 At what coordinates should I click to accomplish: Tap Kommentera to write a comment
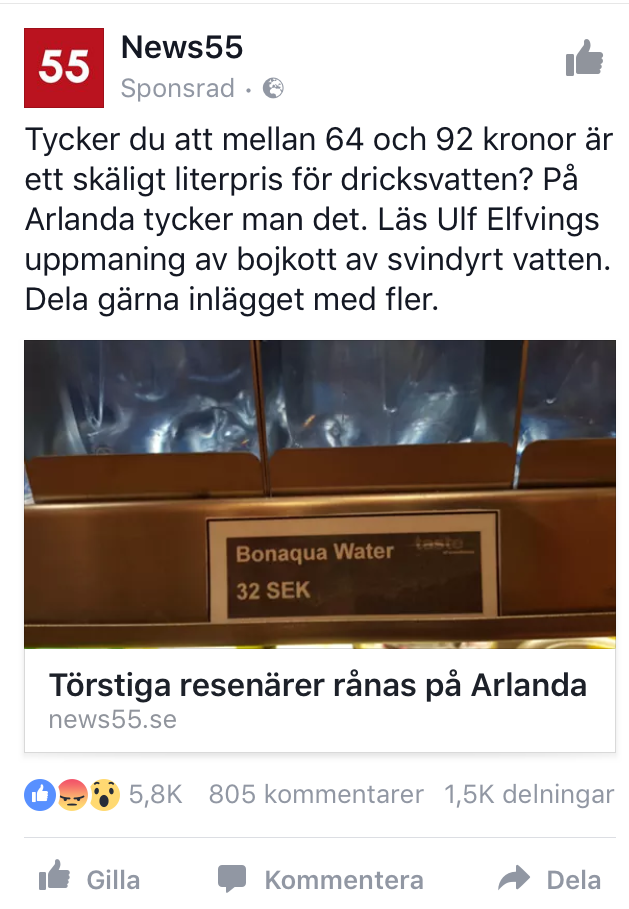click(321, 879)
